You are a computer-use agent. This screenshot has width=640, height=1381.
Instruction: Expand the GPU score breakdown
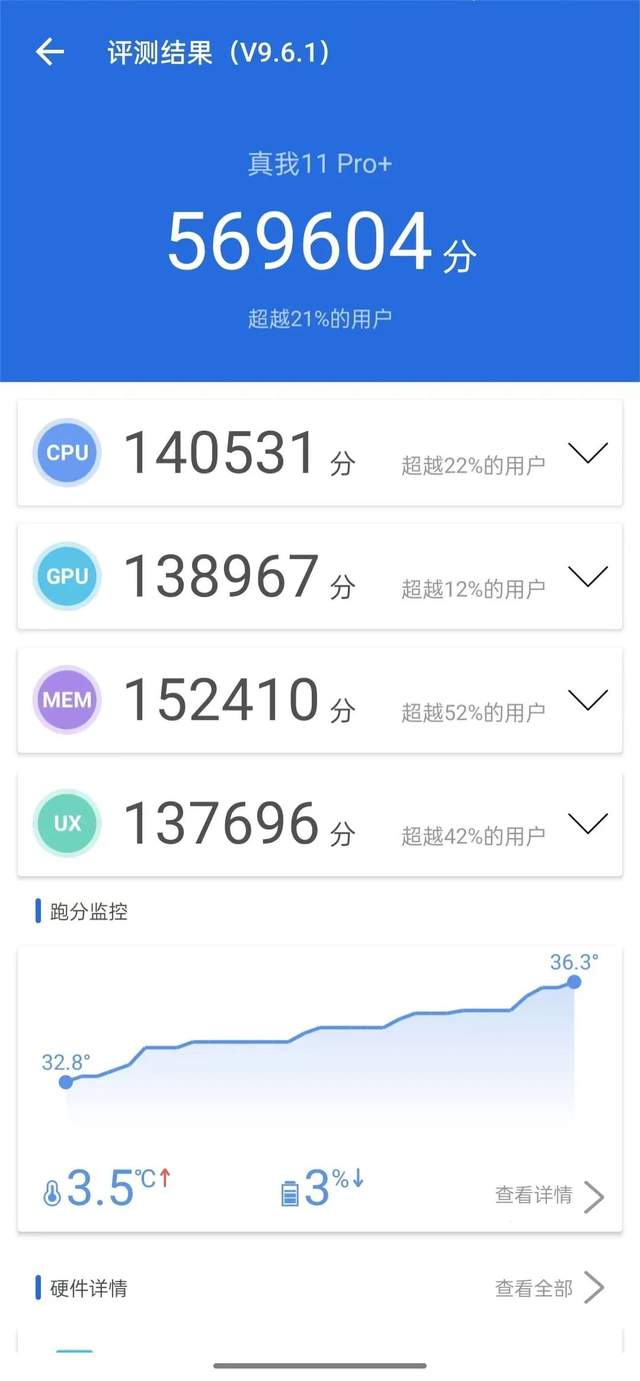[x=587, y=576]
